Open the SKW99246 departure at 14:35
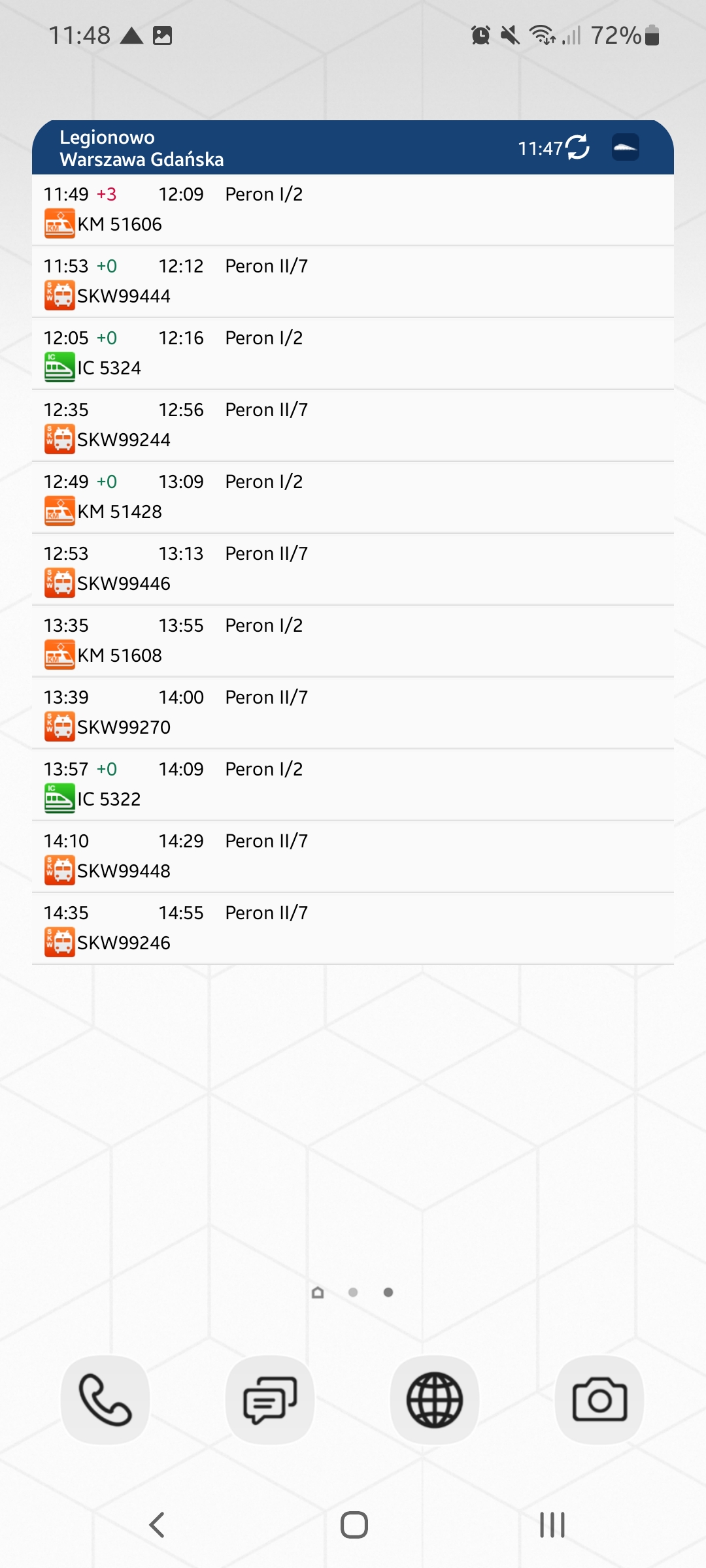Image resolution: width=706 pixels, height=1568 pixels. [353, 929]
